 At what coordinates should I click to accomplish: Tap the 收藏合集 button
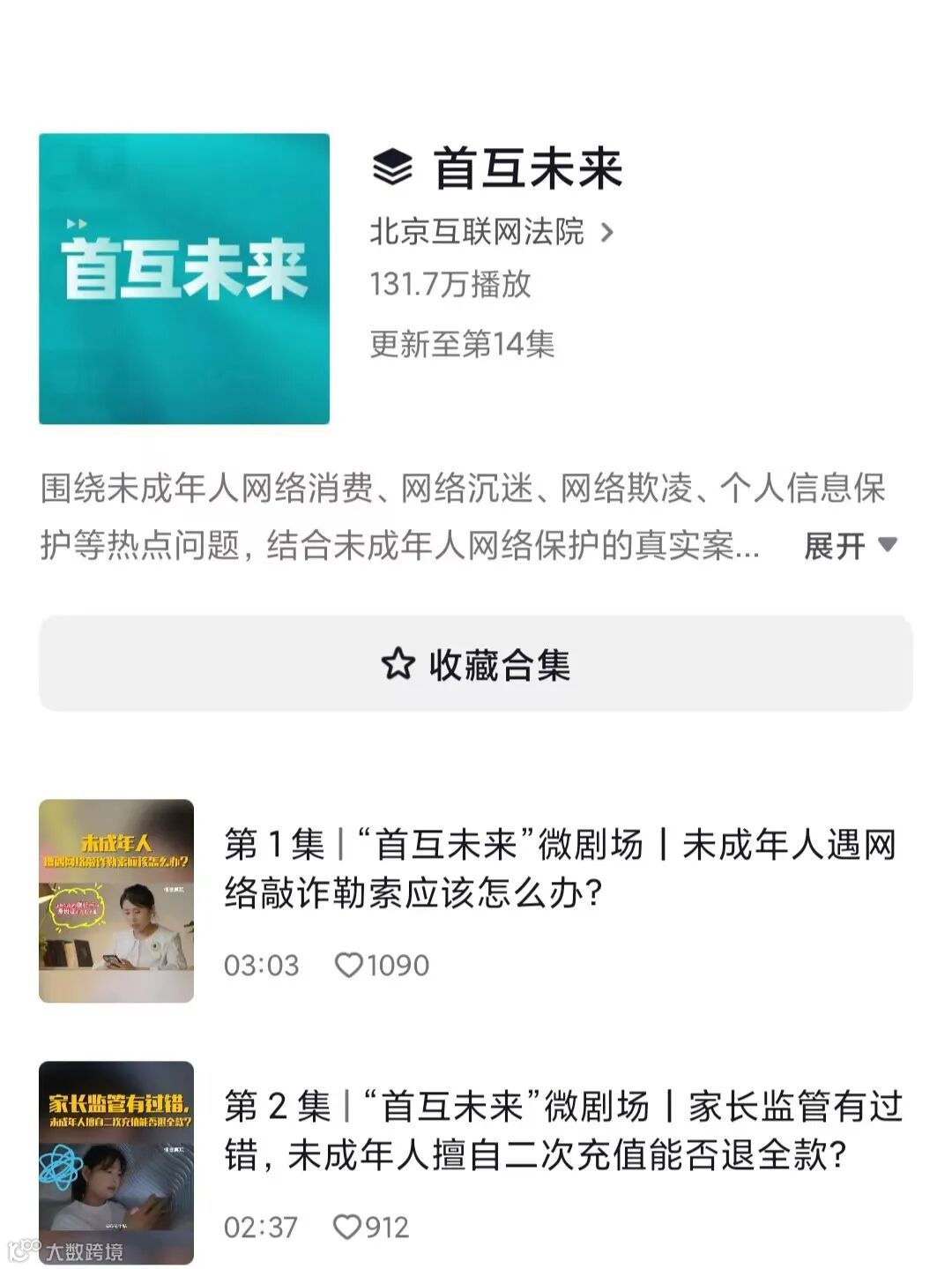point(476,664)
